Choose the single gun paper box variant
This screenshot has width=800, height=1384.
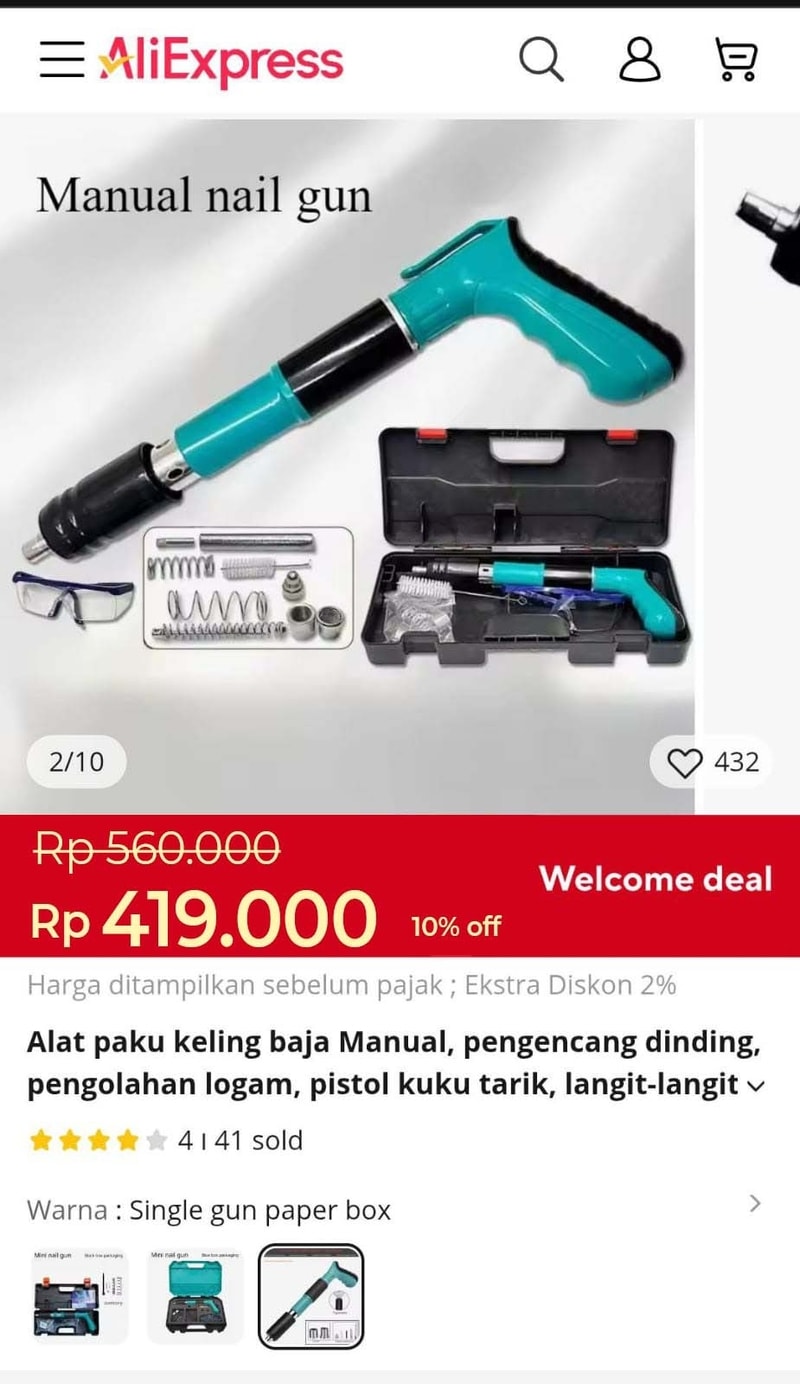311,1295
